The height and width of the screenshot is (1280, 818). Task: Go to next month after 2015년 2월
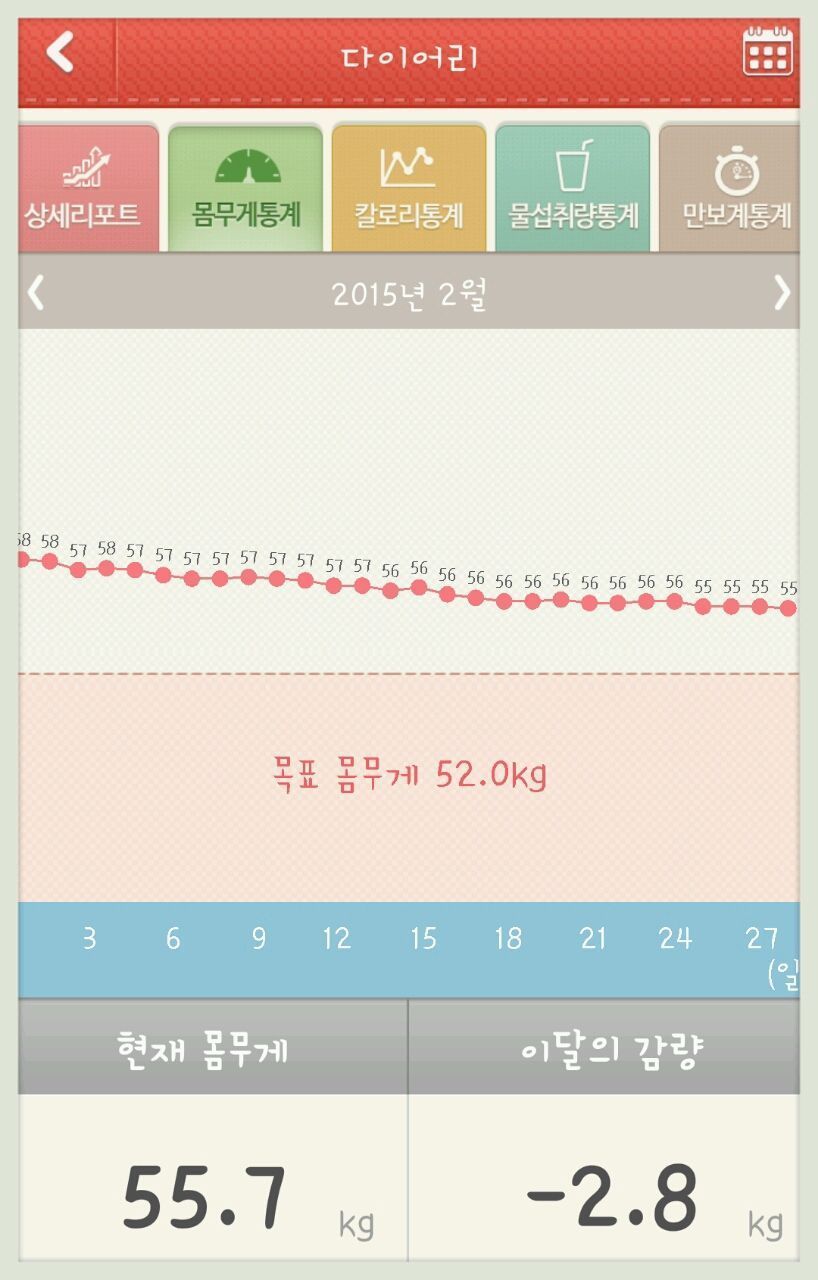781,293
